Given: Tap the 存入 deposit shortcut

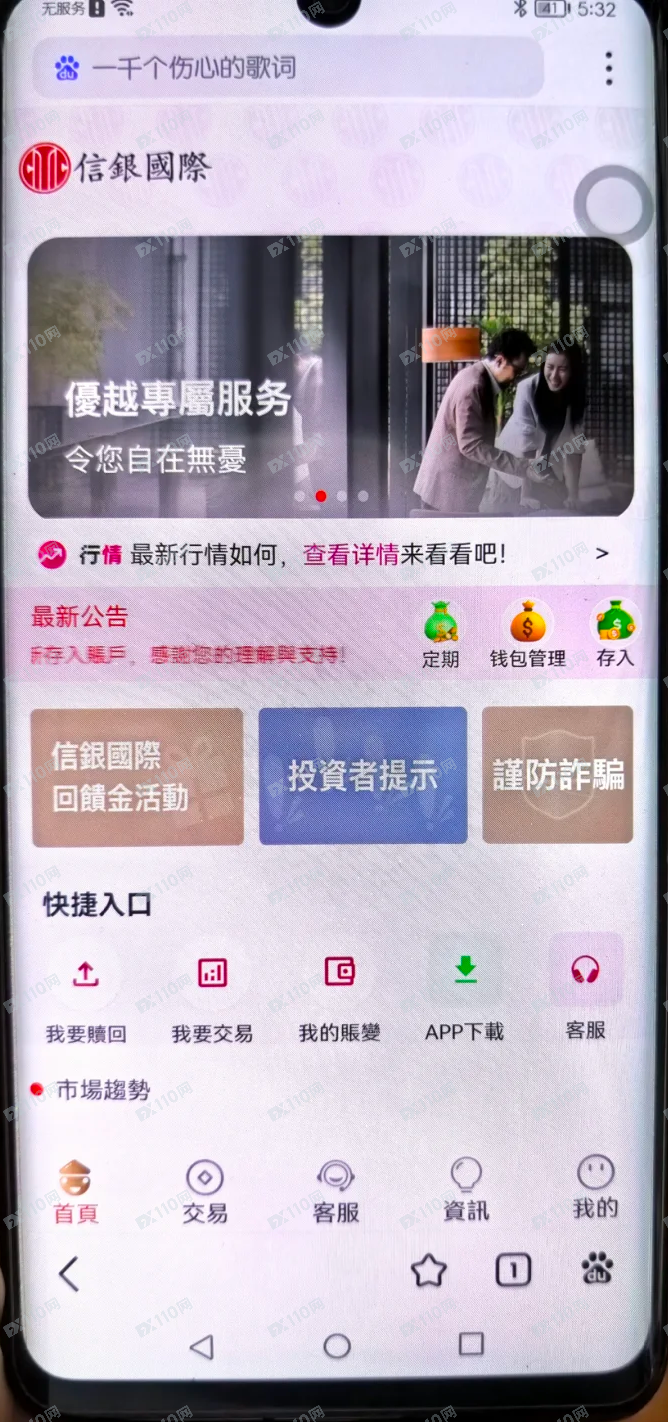Looking at the screenshot, I should (x=615, y=634).
